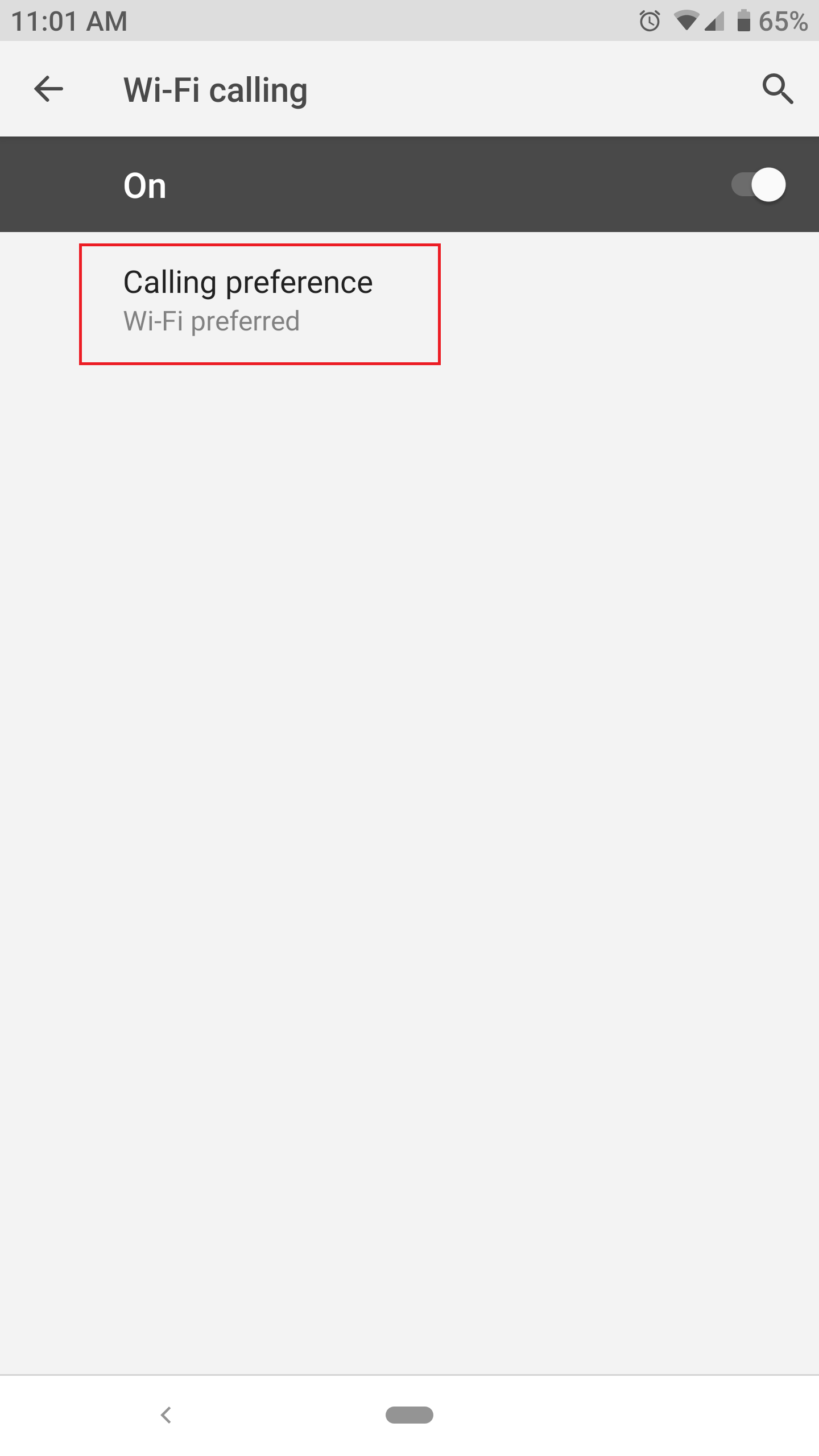Click the back arrow in the app bar
The image size is (819, 1456).
coord(48,88)
